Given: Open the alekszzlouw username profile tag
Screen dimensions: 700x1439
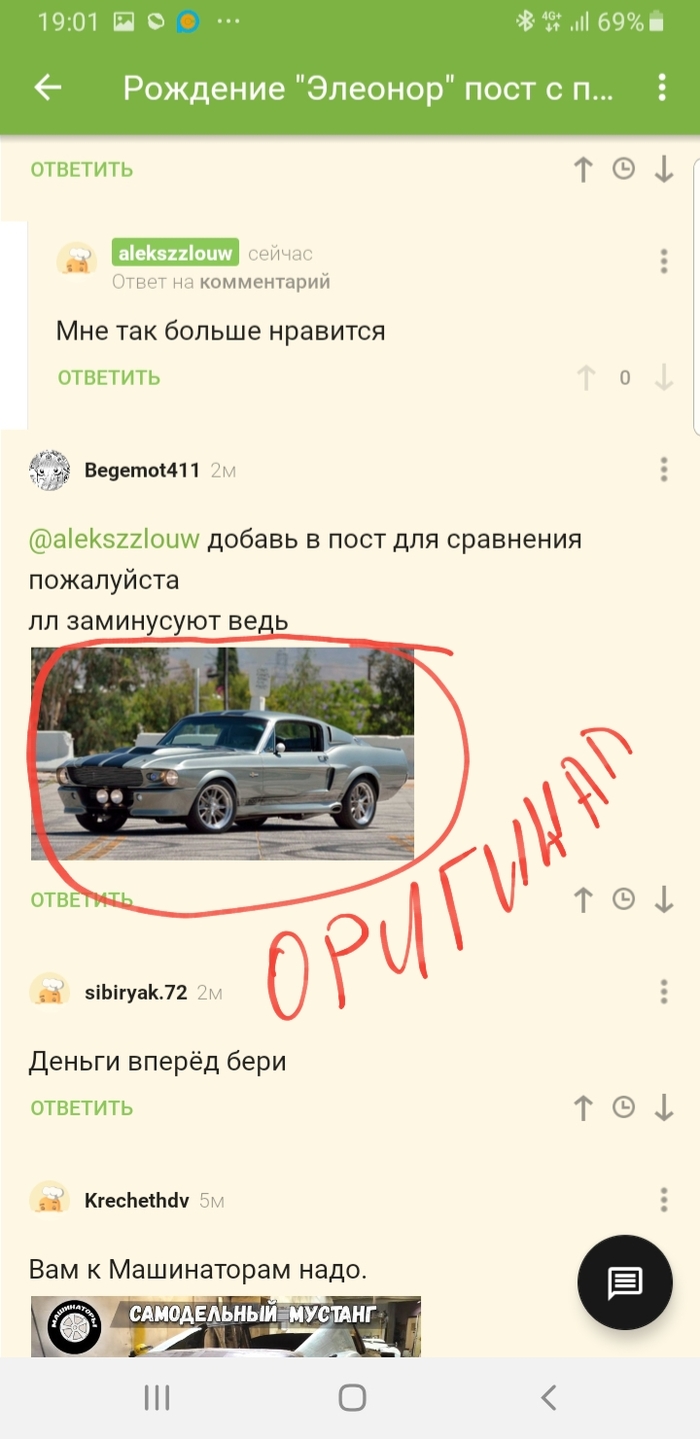Looking at the screenshot, I should (x=175, y=254).
